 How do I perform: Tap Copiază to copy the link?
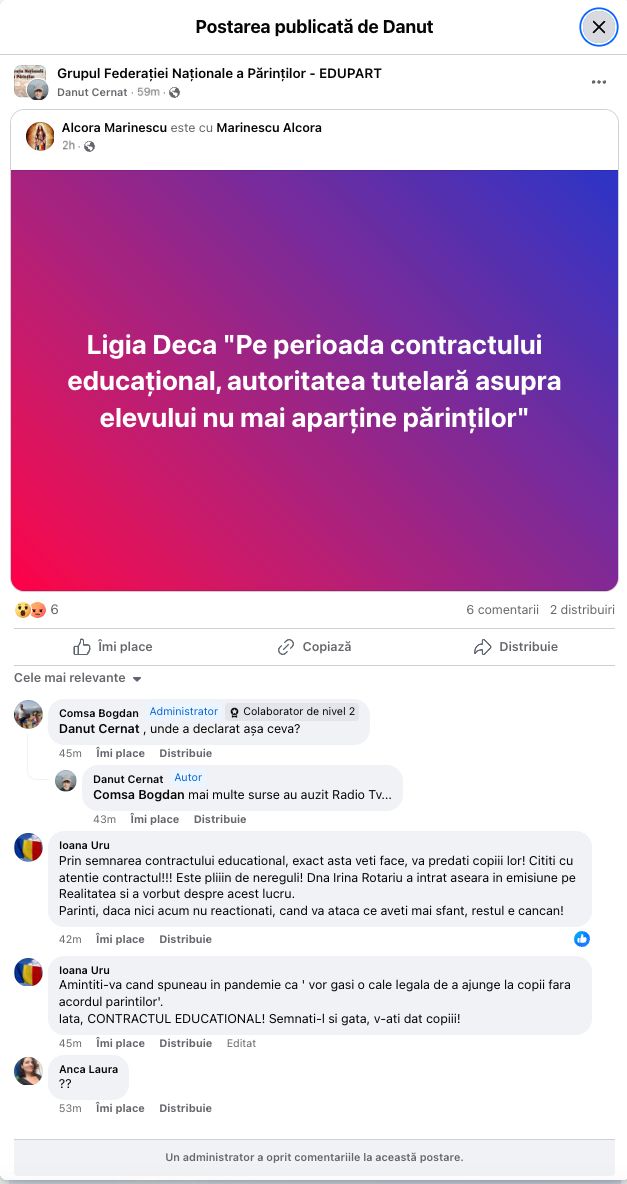[x=314, y=647]
